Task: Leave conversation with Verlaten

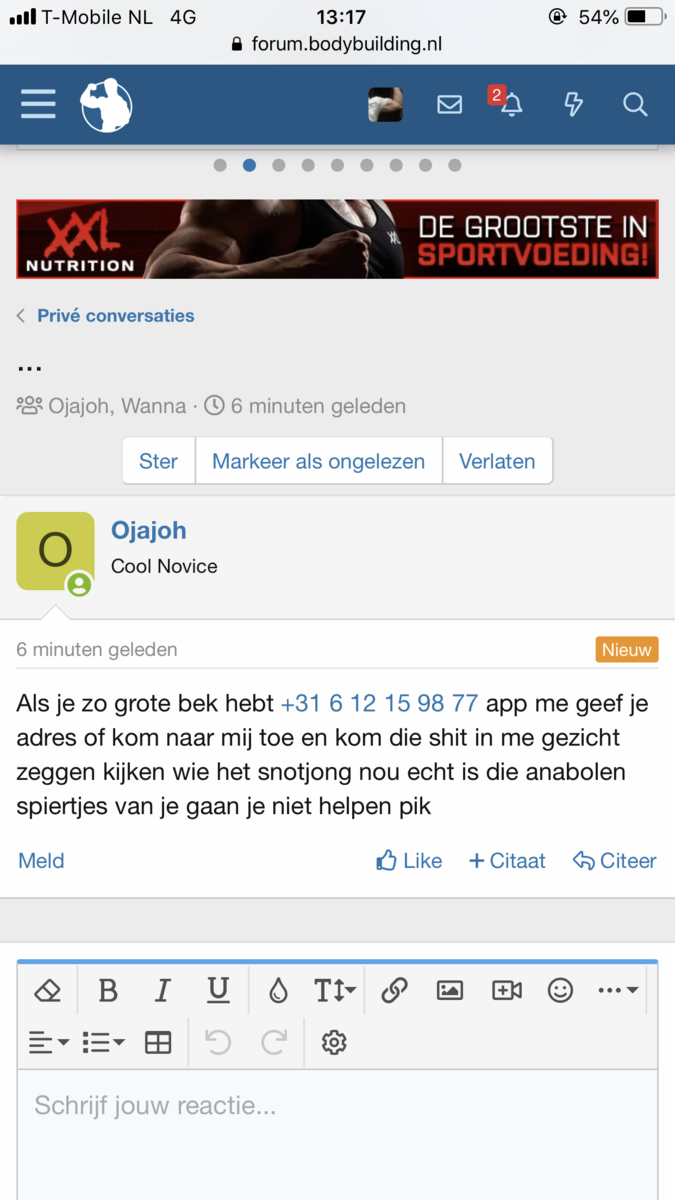Action: pos(497,461)
